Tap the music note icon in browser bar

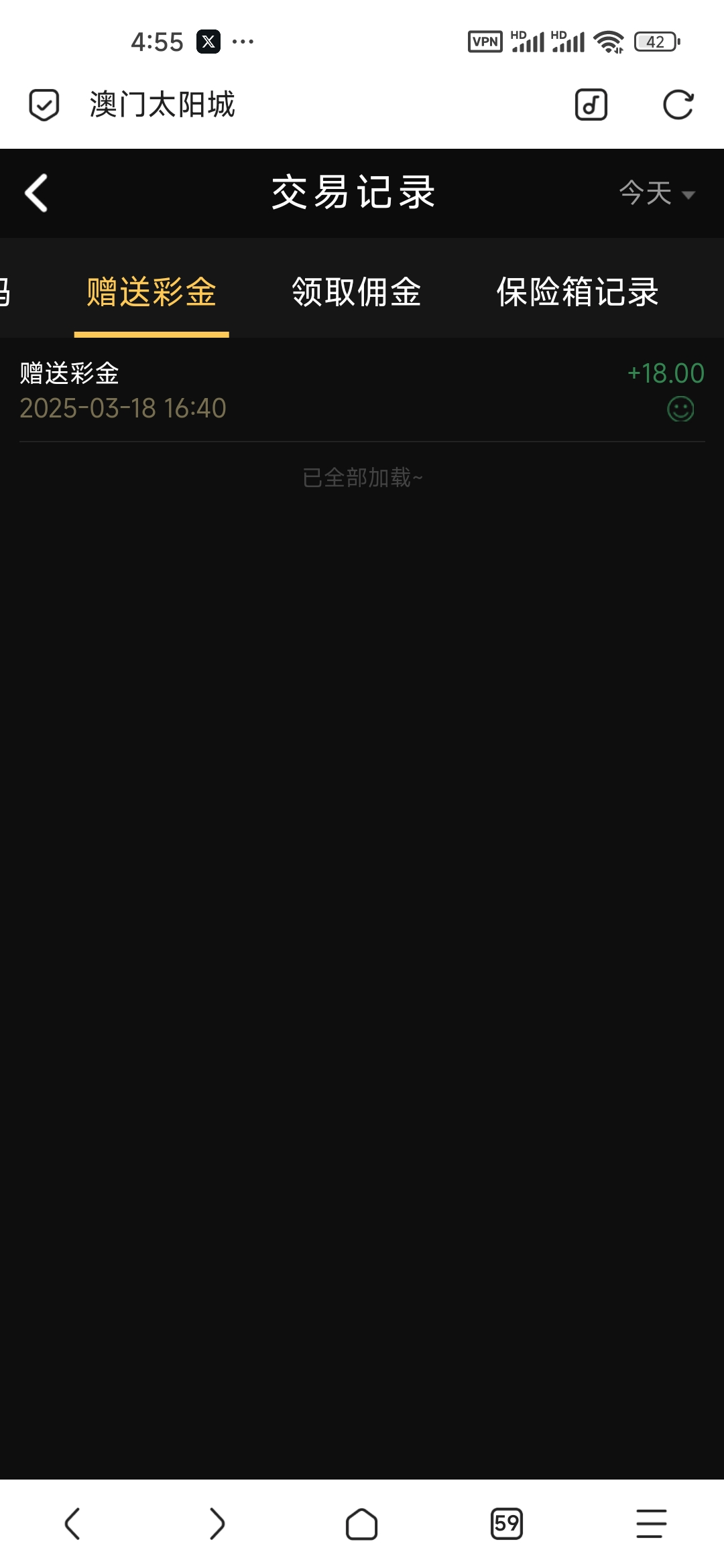coord(591,105)
